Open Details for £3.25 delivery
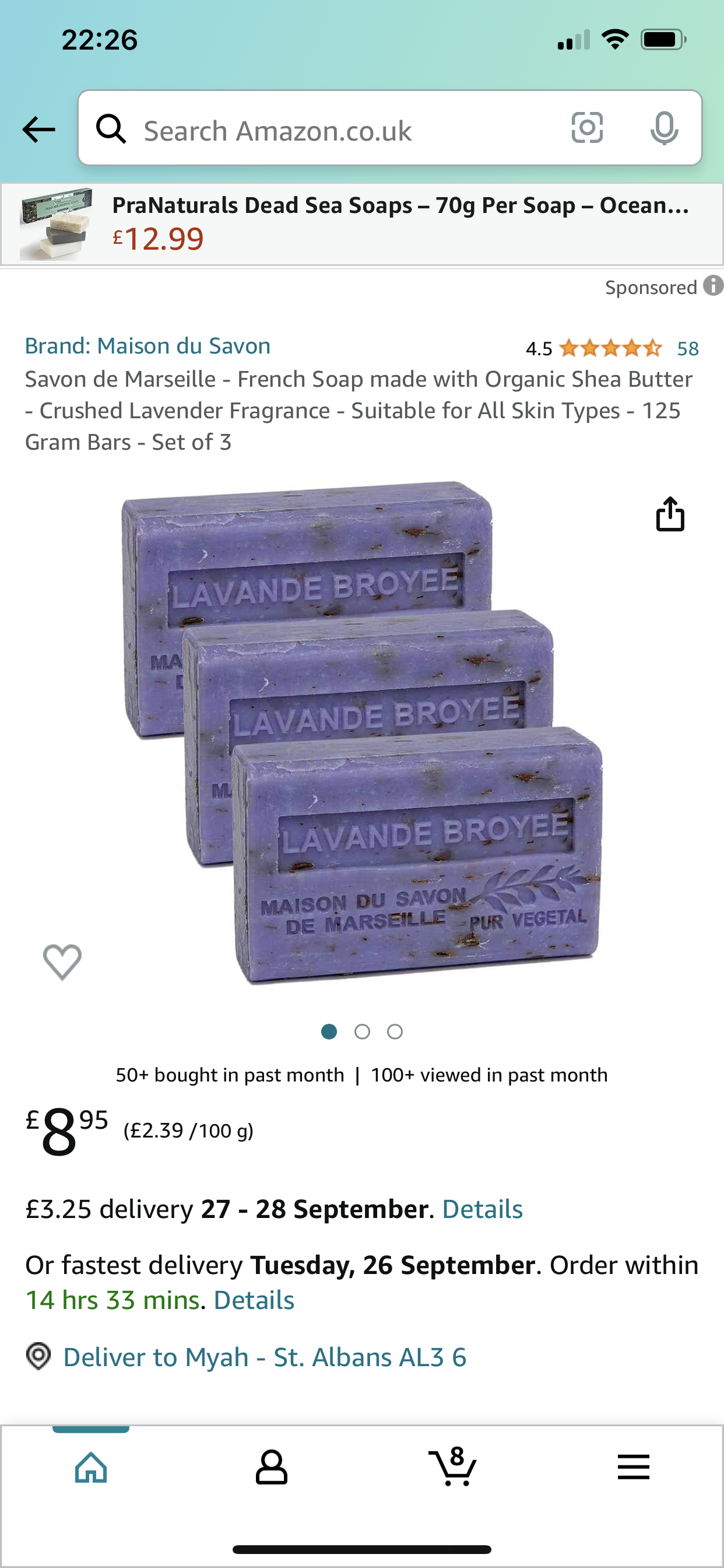 (x=483, y=1209)
